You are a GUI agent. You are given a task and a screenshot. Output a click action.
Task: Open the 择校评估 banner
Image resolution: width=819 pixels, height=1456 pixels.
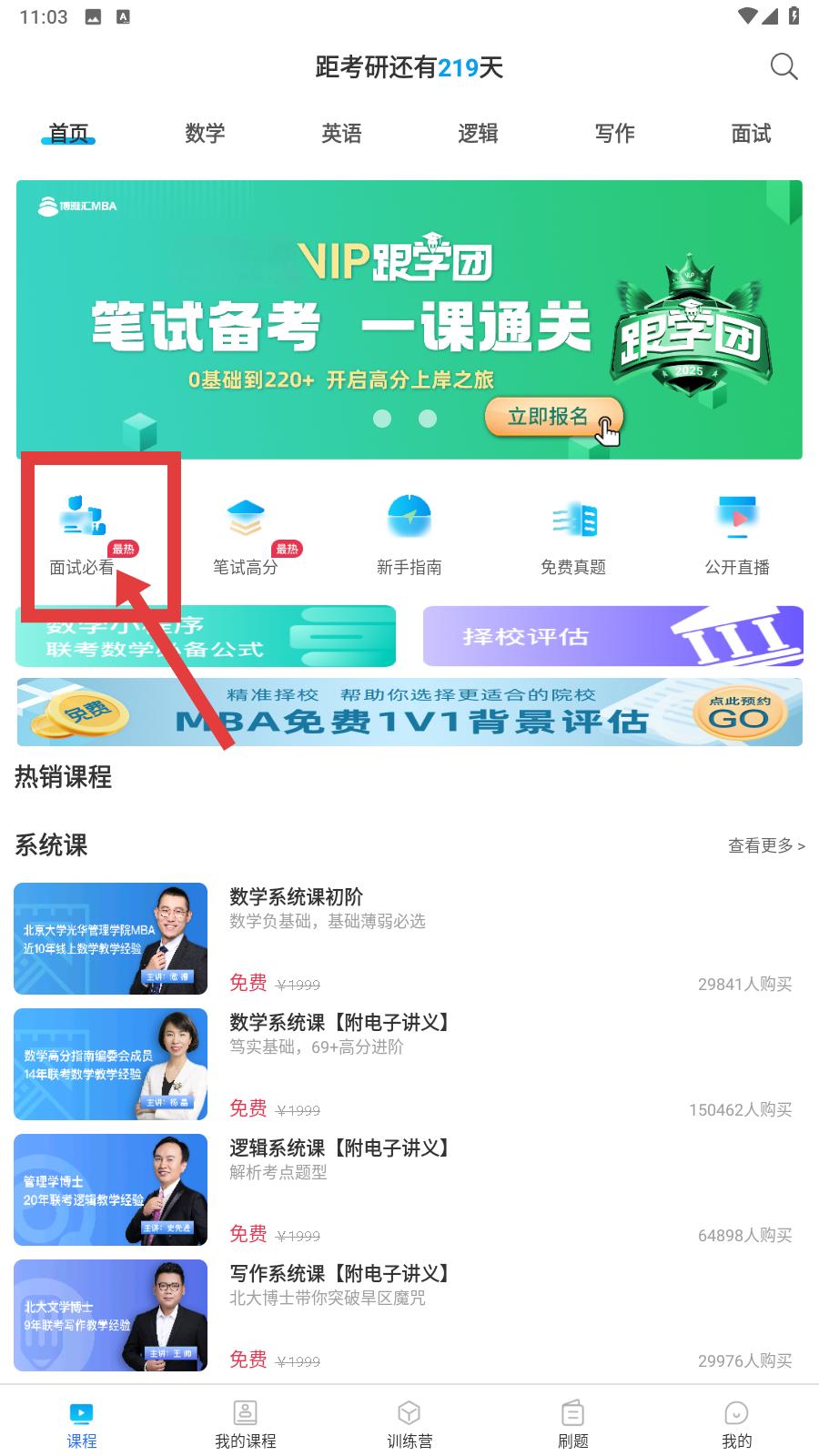click(x=613, y=636)
